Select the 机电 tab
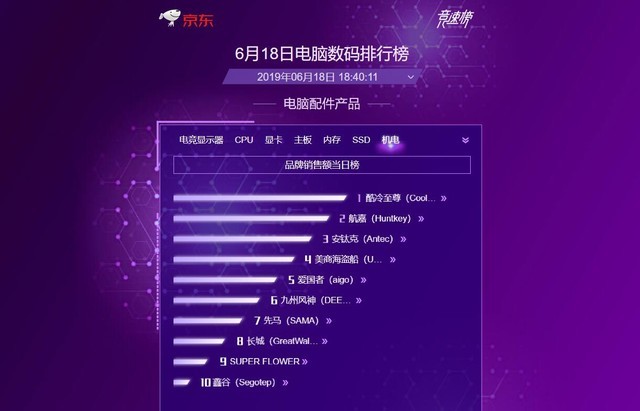 tap(390, 140)
